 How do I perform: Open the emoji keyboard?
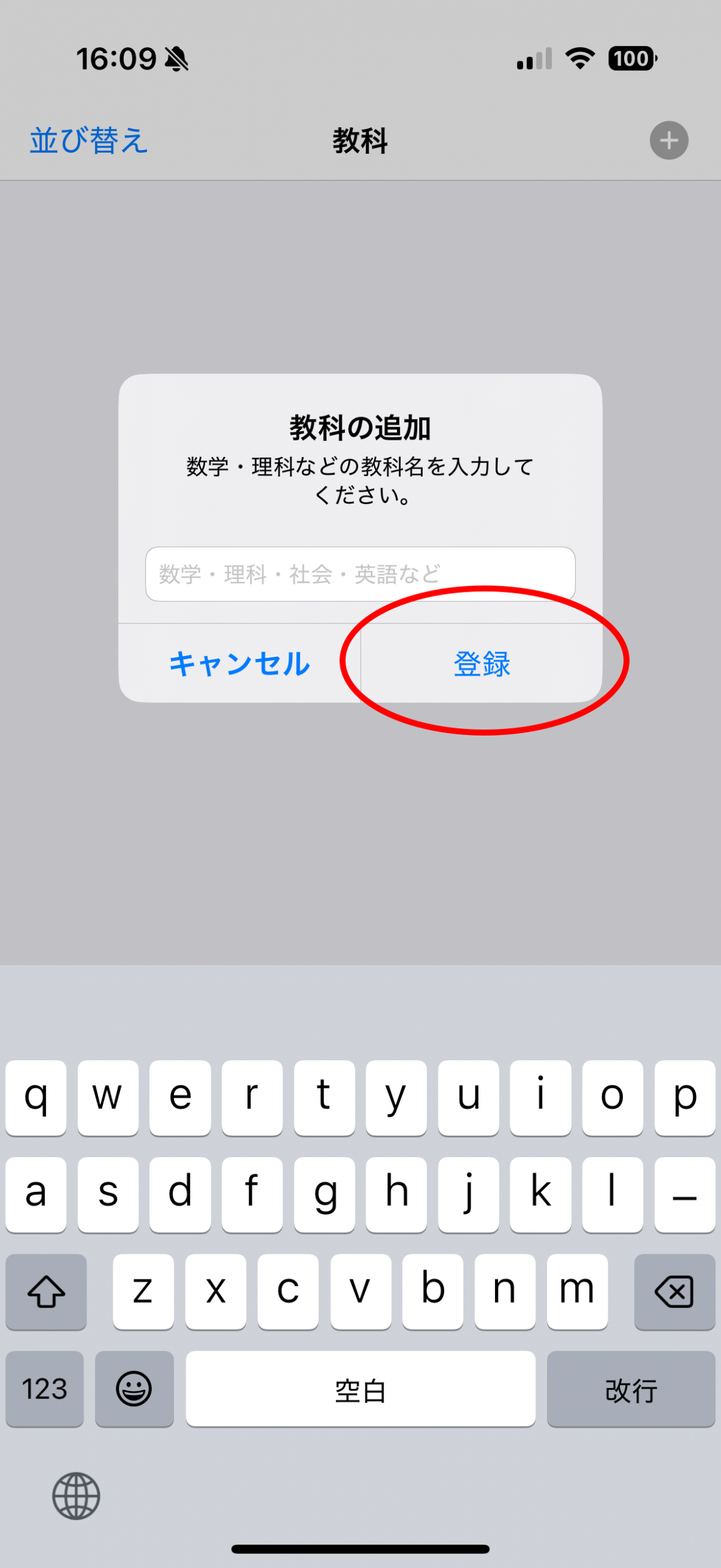click(134, 1389)
